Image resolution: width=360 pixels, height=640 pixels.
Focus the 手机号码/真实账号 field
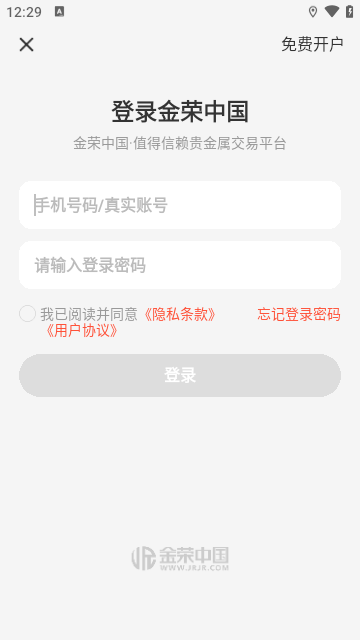click(180, 205)
